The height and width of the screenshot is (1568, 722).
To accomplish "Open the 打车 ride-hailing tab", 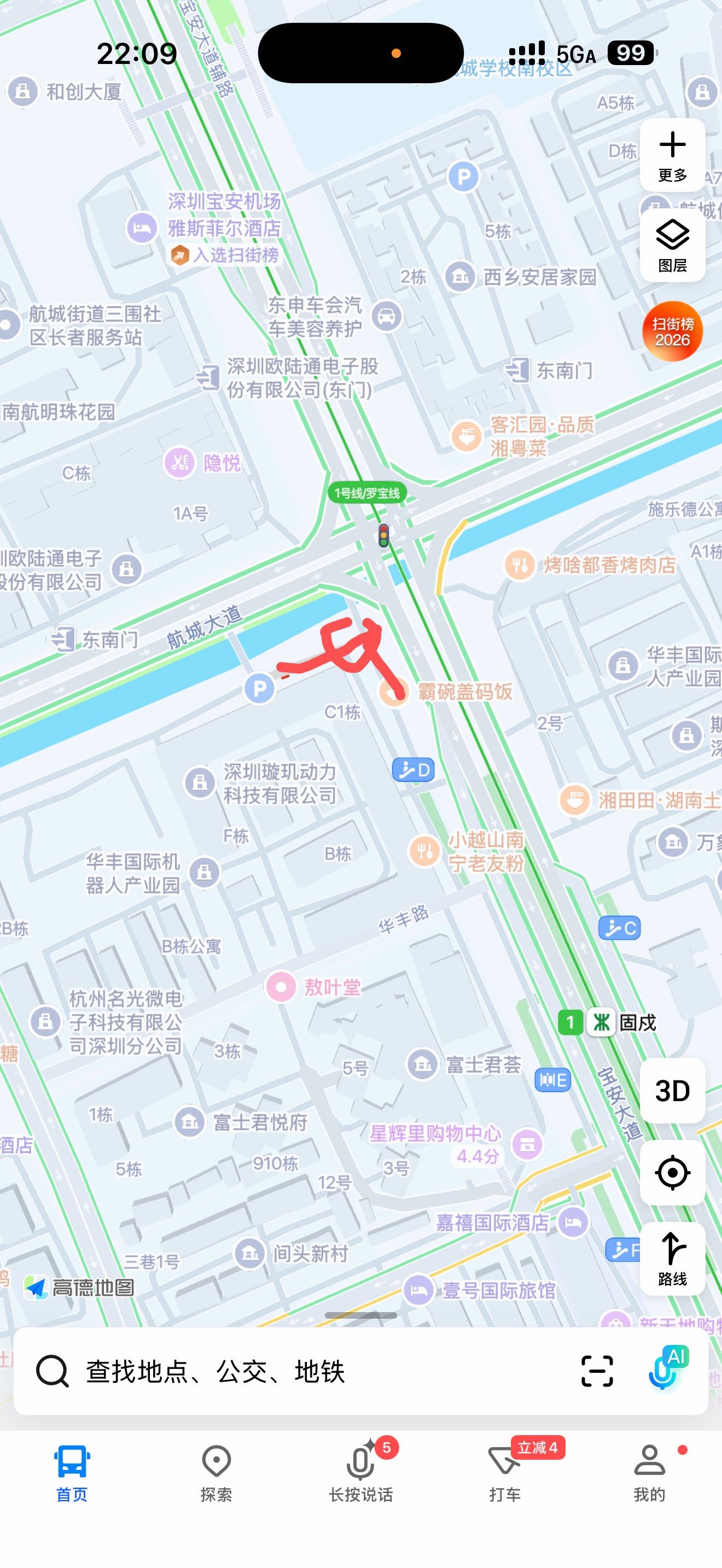I will point(505,1472).
